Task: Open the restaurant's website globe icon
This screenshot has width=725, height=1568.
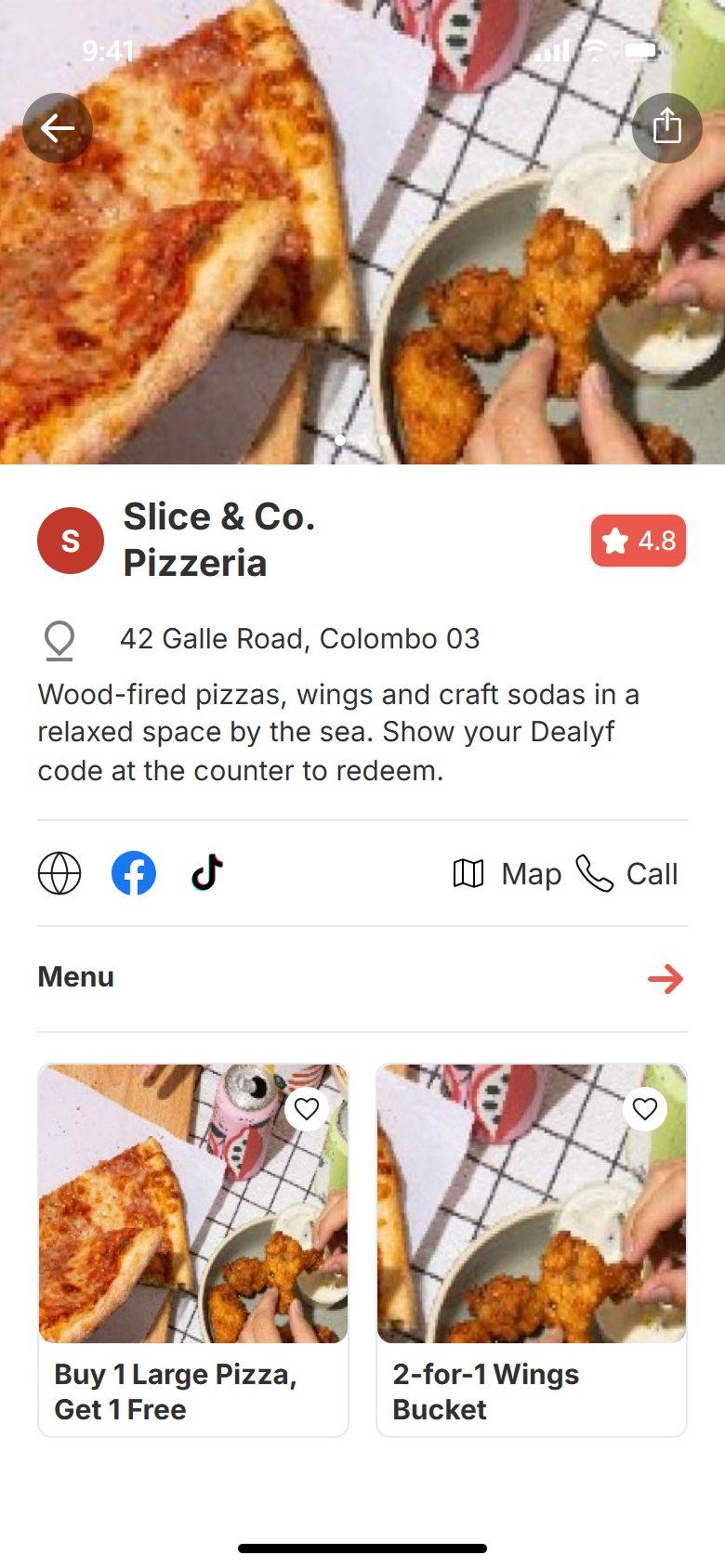Action: pyautogui.click(x=59, y=873)
